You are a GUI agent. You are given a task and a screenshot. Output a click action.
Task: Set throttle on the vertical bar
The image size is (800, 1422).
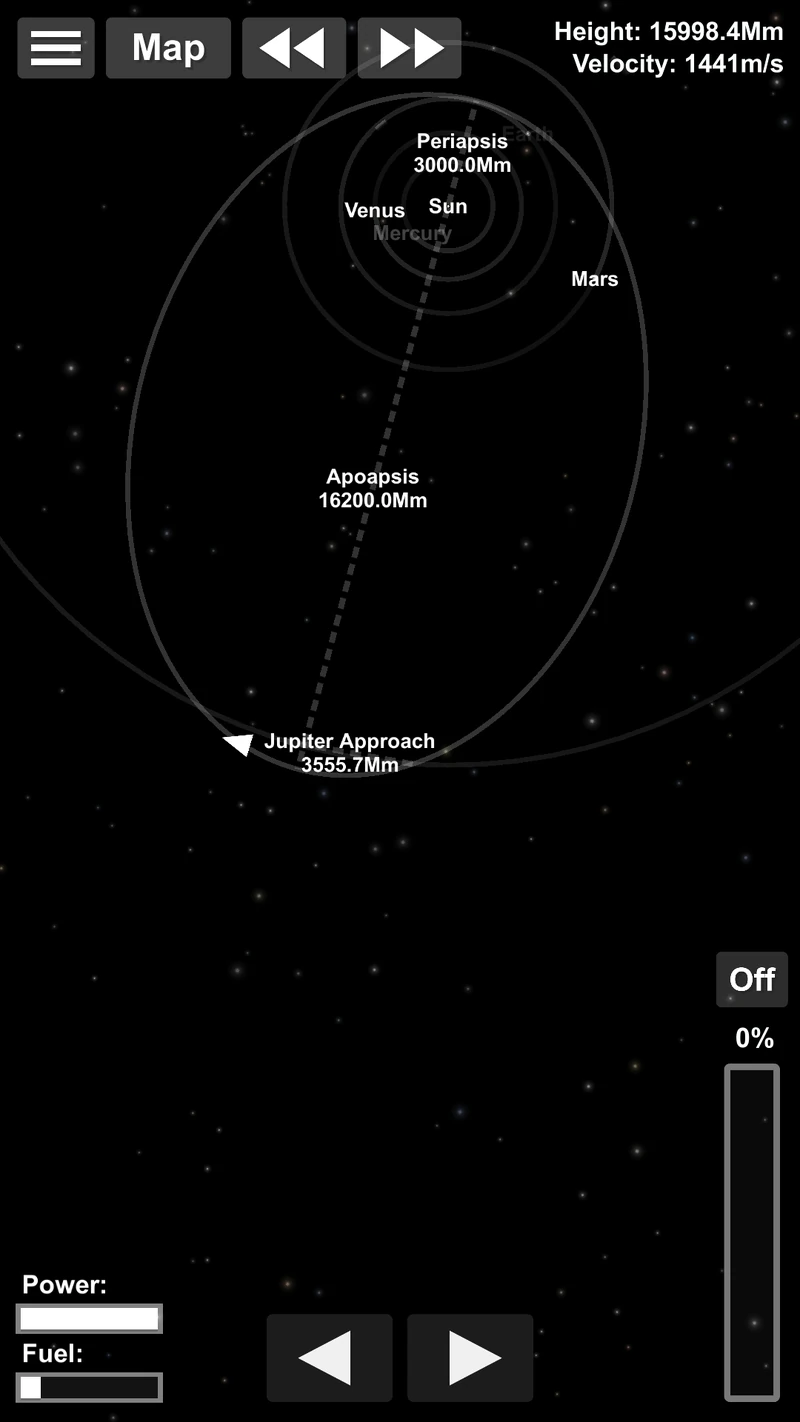pyautogui.click(x=752, y=1232)
